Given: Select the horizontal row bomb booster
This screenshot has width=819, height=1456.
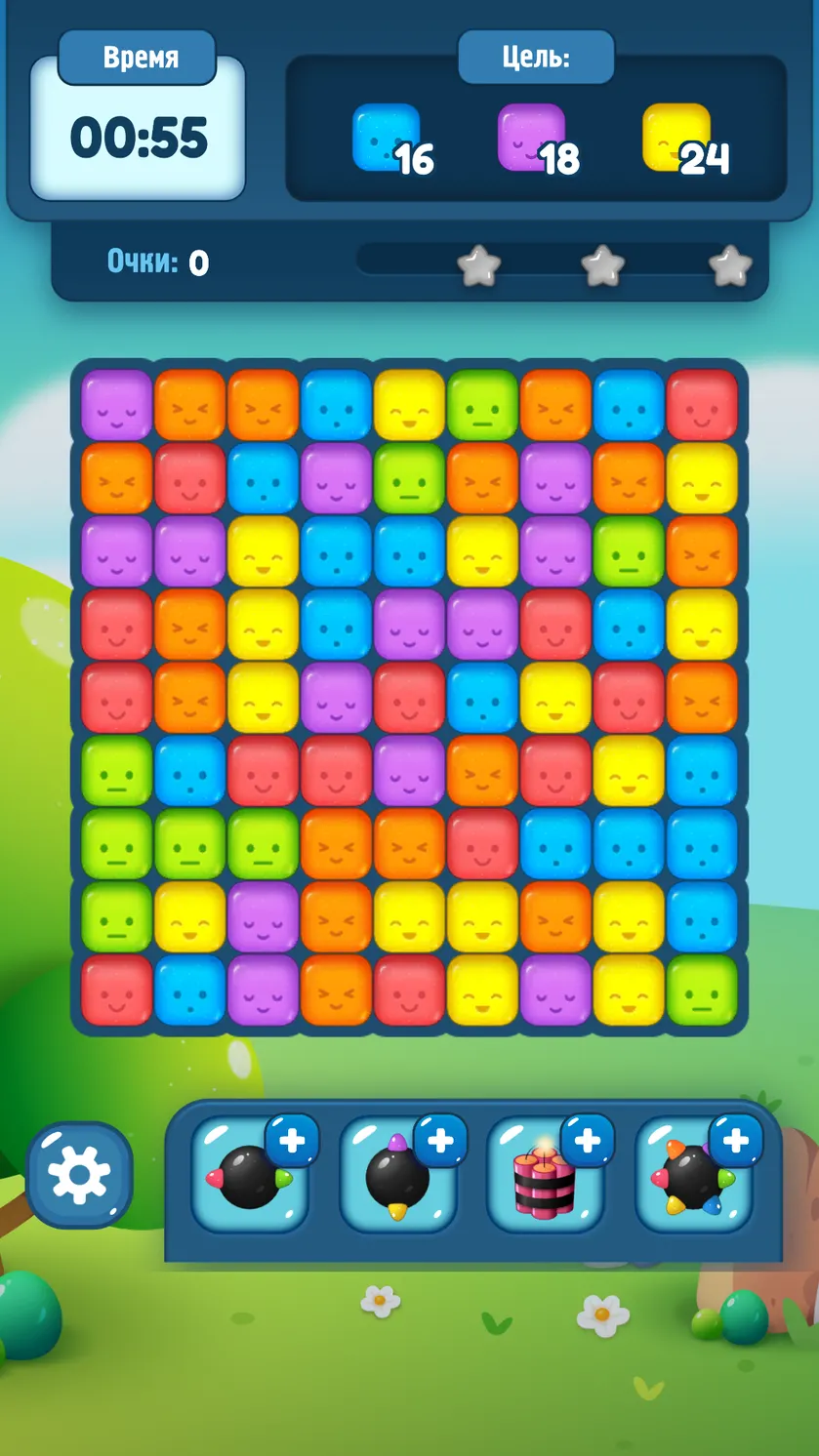Looking at the screenshot, I should (251, 1175).
